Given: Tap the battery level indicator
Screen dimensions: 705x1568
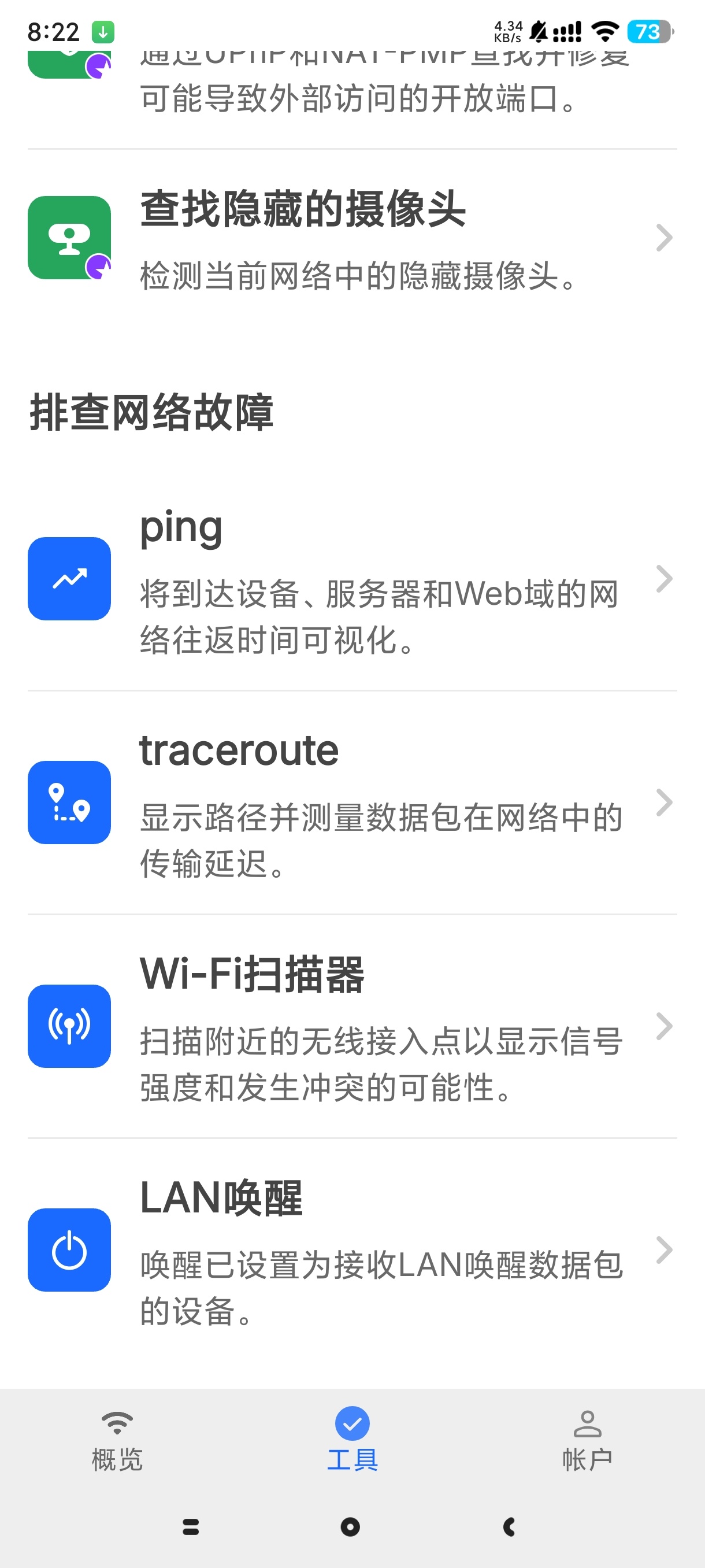Looking at the screenshot, I should coord(651,29).
